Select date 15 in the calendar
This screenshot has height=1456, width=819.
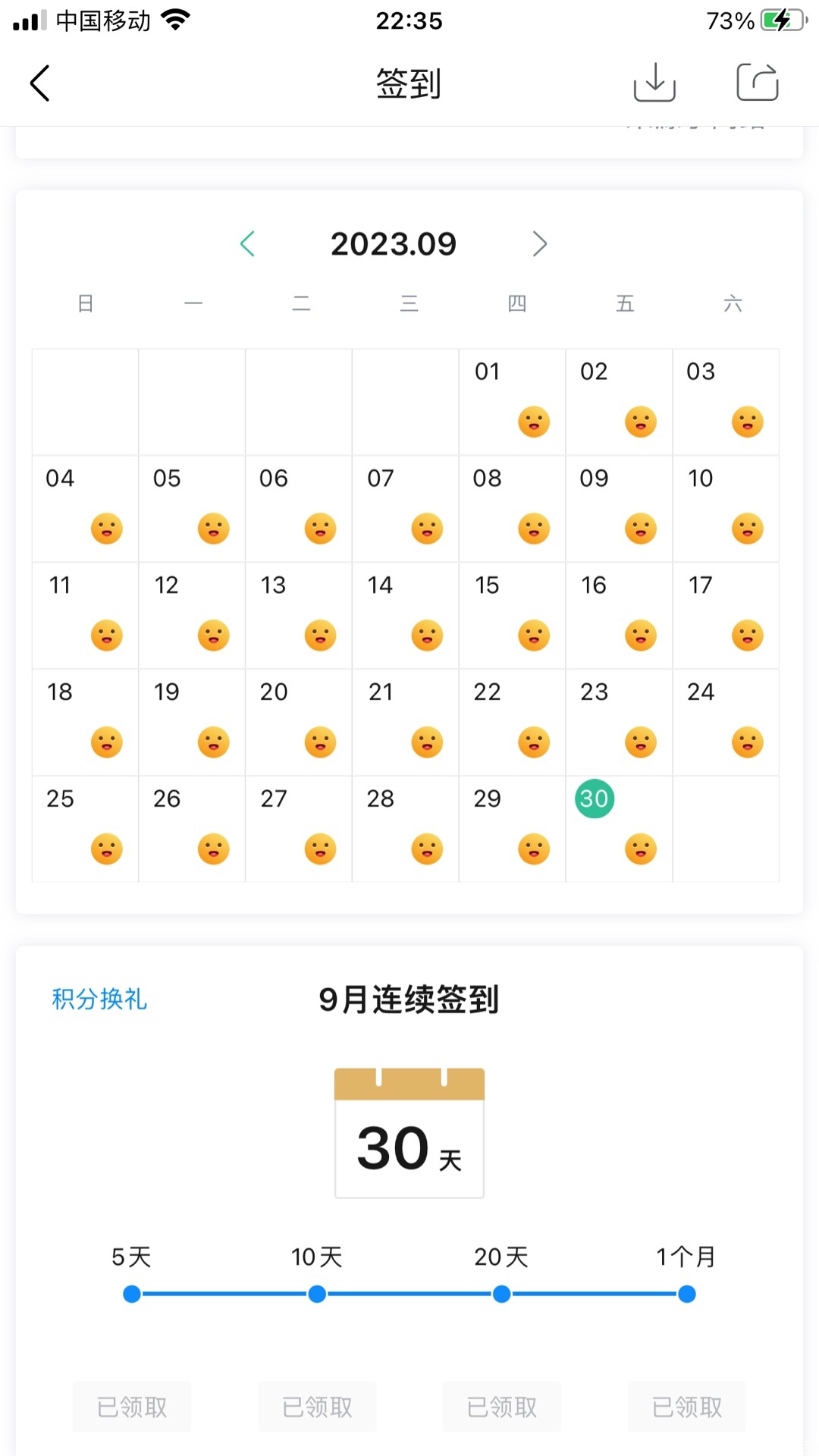pos(512,614)
